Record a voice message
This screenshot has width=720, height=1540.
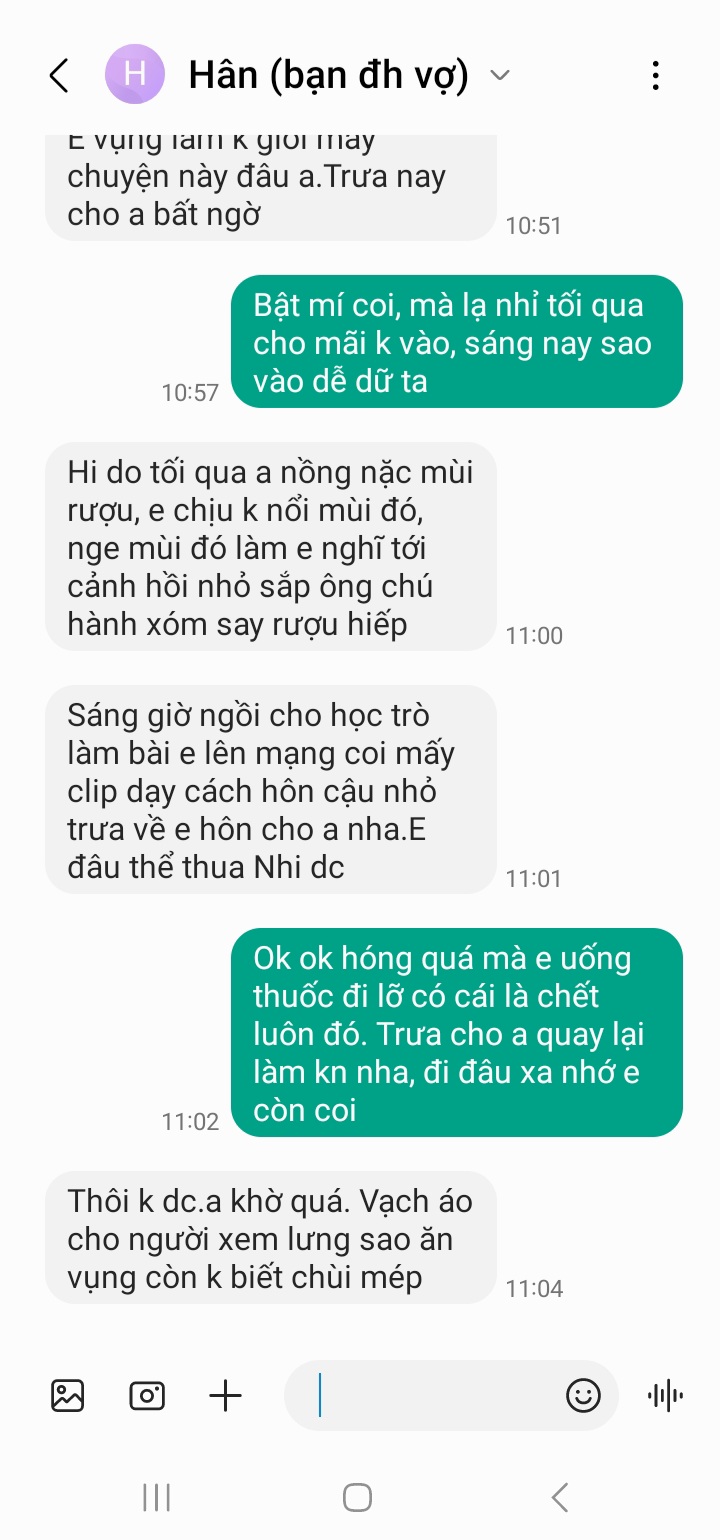point(665,1395)
